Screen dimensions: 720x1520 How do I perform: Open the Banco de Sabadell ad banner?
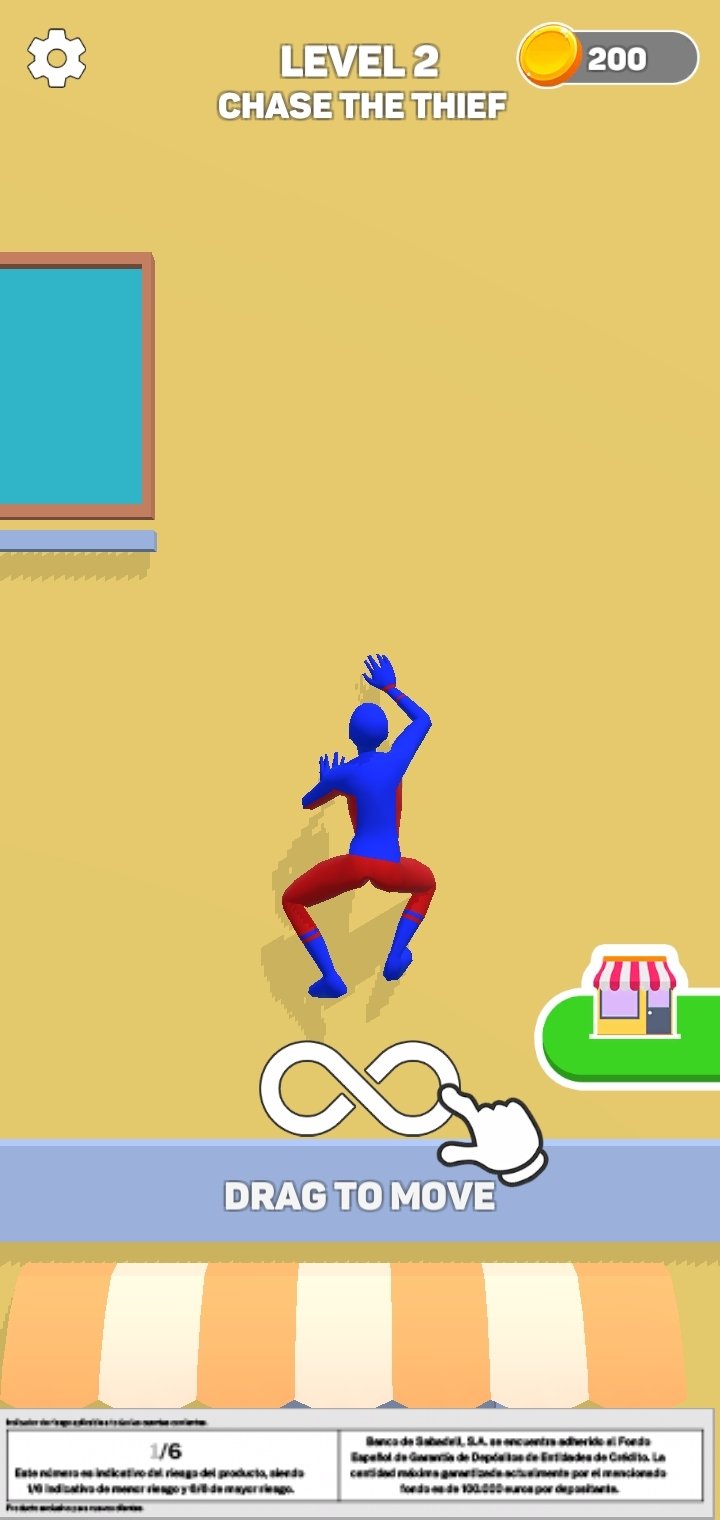[x=358, y=1464]
